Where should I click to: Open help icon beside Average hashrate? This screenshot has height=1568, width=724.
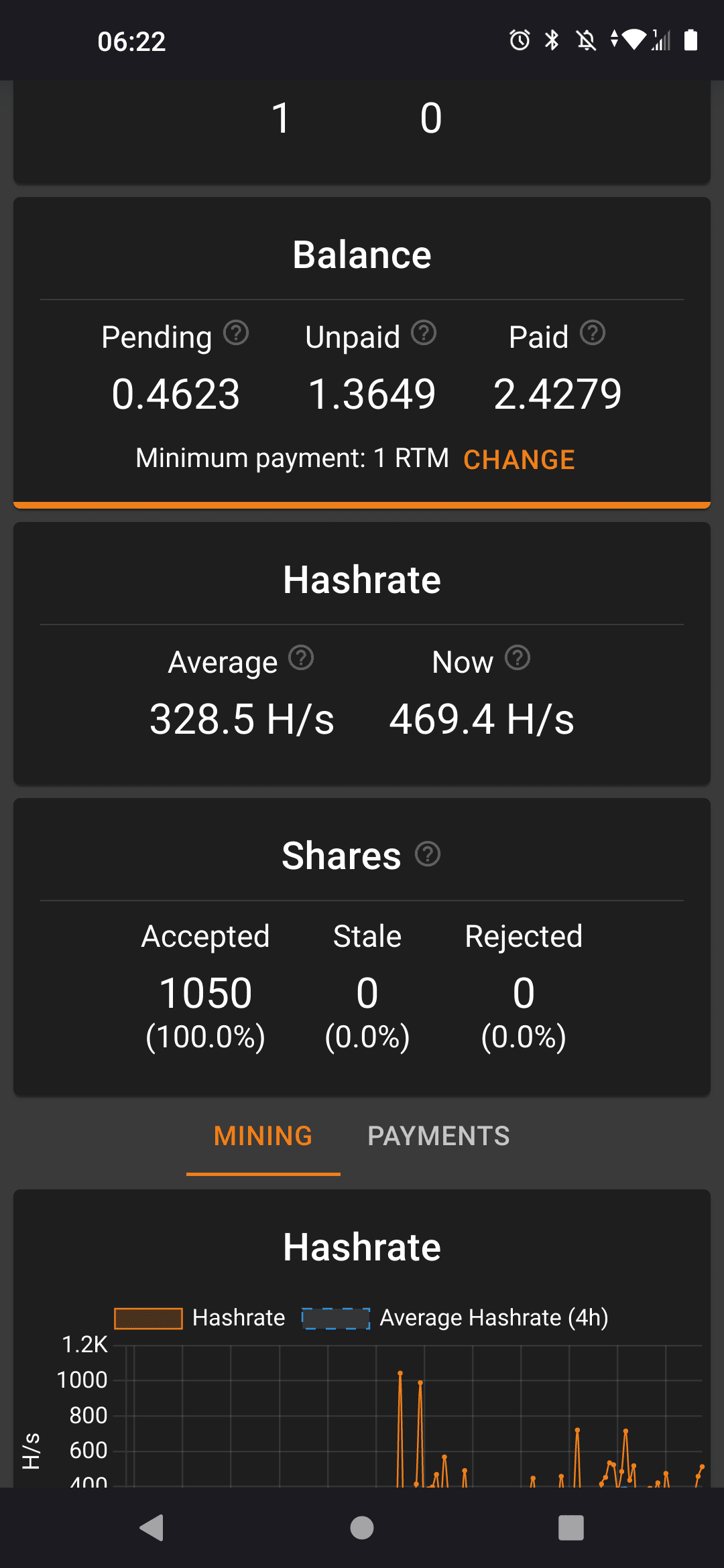[301, 658]
